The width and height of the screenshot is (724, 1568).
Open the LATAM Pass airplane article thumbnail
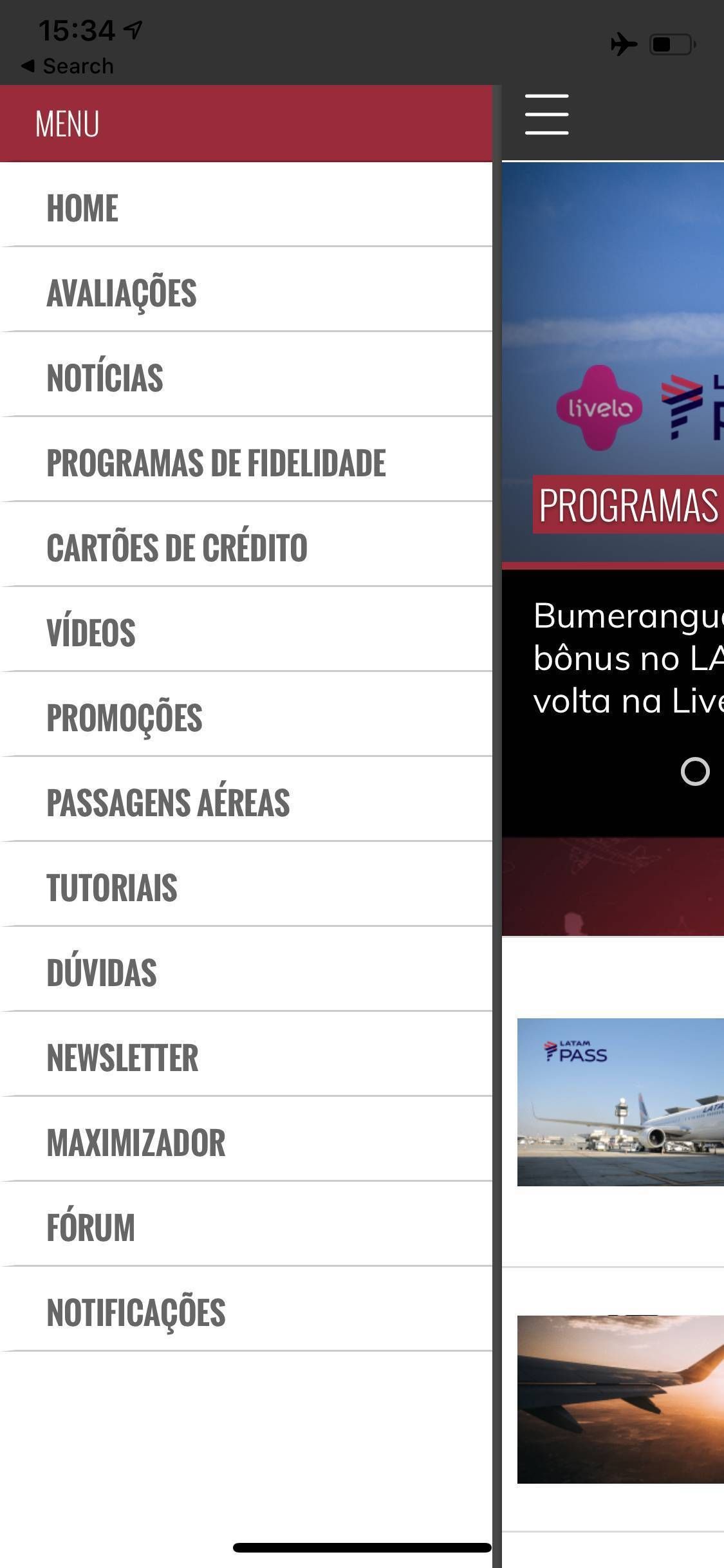[x=620, y=1102]
